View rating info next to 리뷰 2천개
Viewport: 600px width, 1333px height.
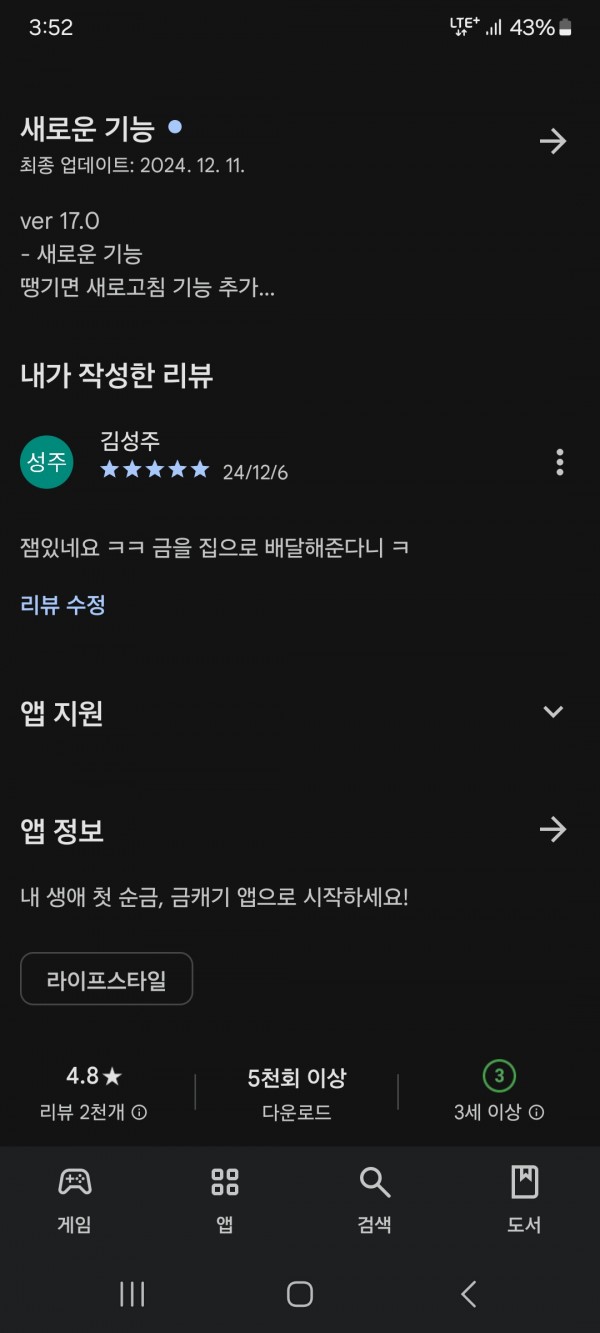point(140,1112)
